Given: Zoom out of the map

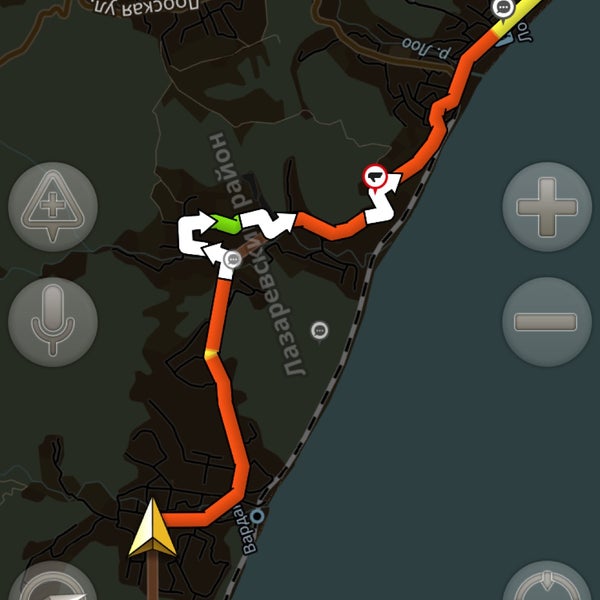Looking at the screenshot, I should (546, 322).
